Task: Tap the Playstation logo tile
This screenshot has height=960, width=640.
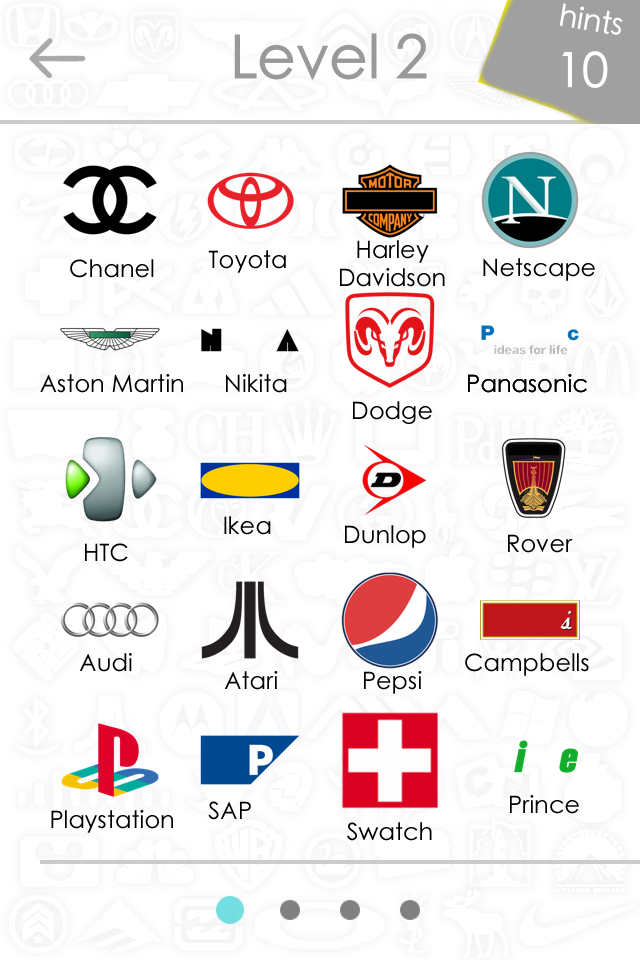Action: [110, 760]
